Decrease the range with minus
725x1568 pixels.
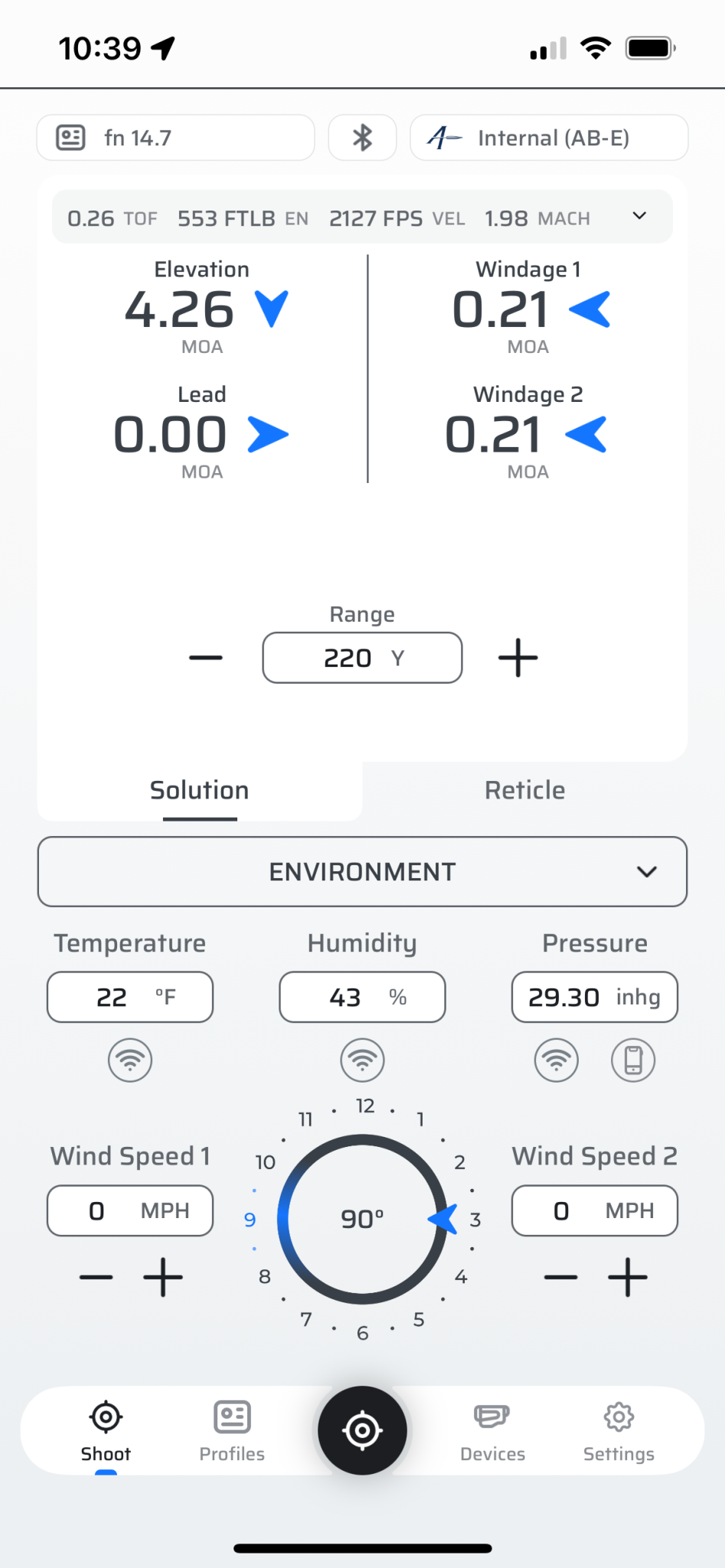point(206,658)
